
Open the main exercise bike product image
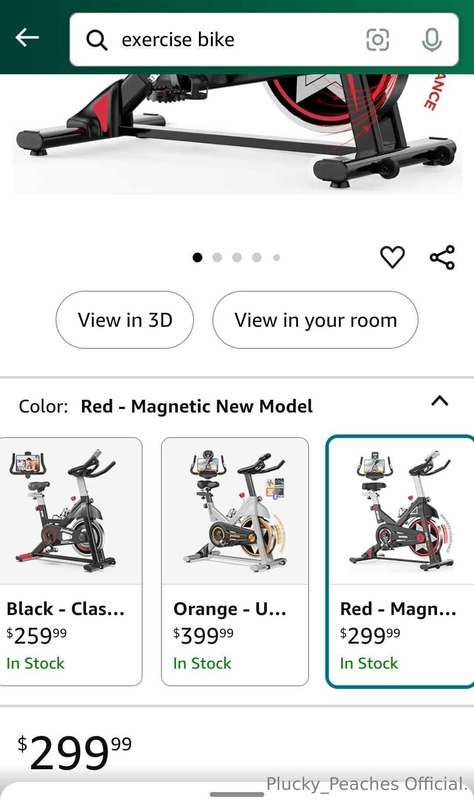pos(237,134)
